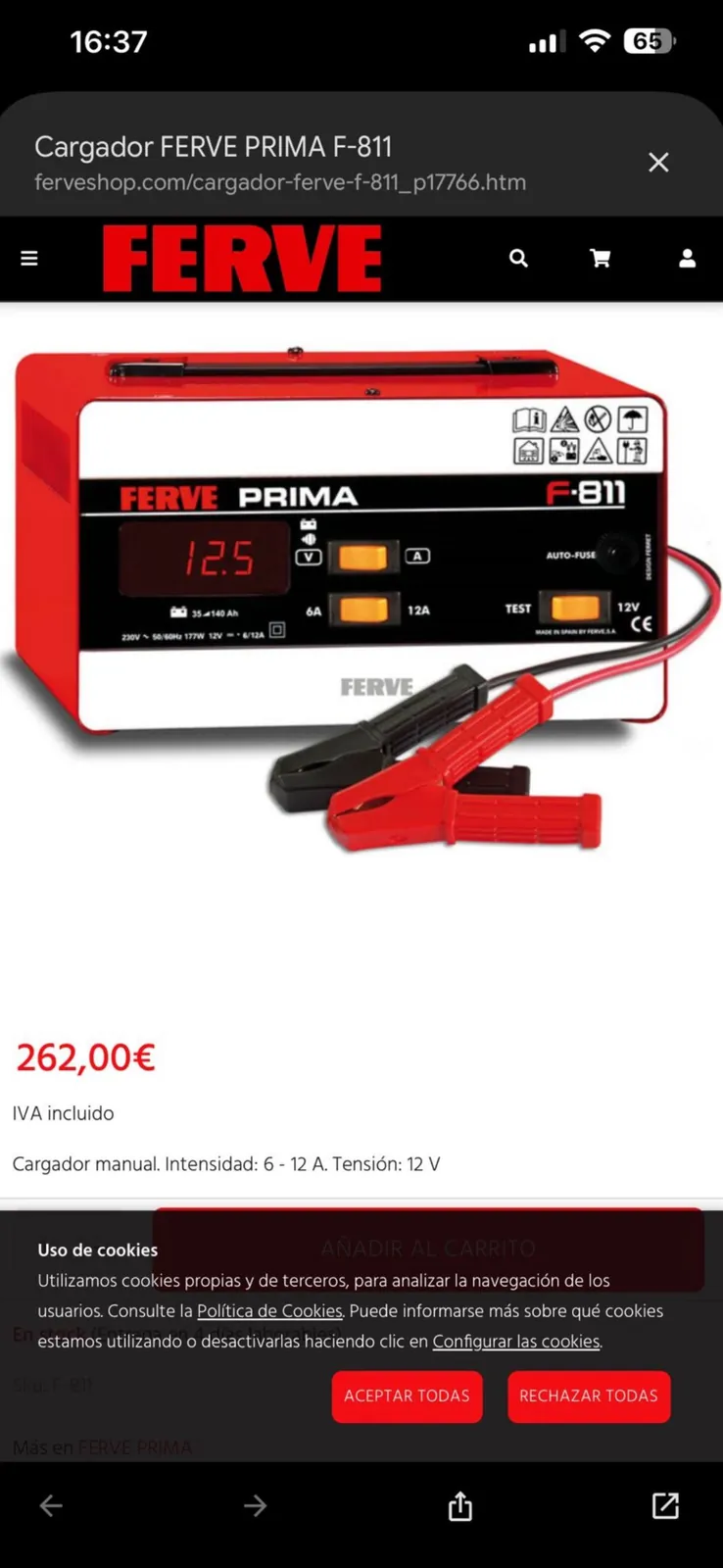Tap Aceptar todas cookies button
The height and width of the screenshot is (1568, 723).
point(407,1396)
